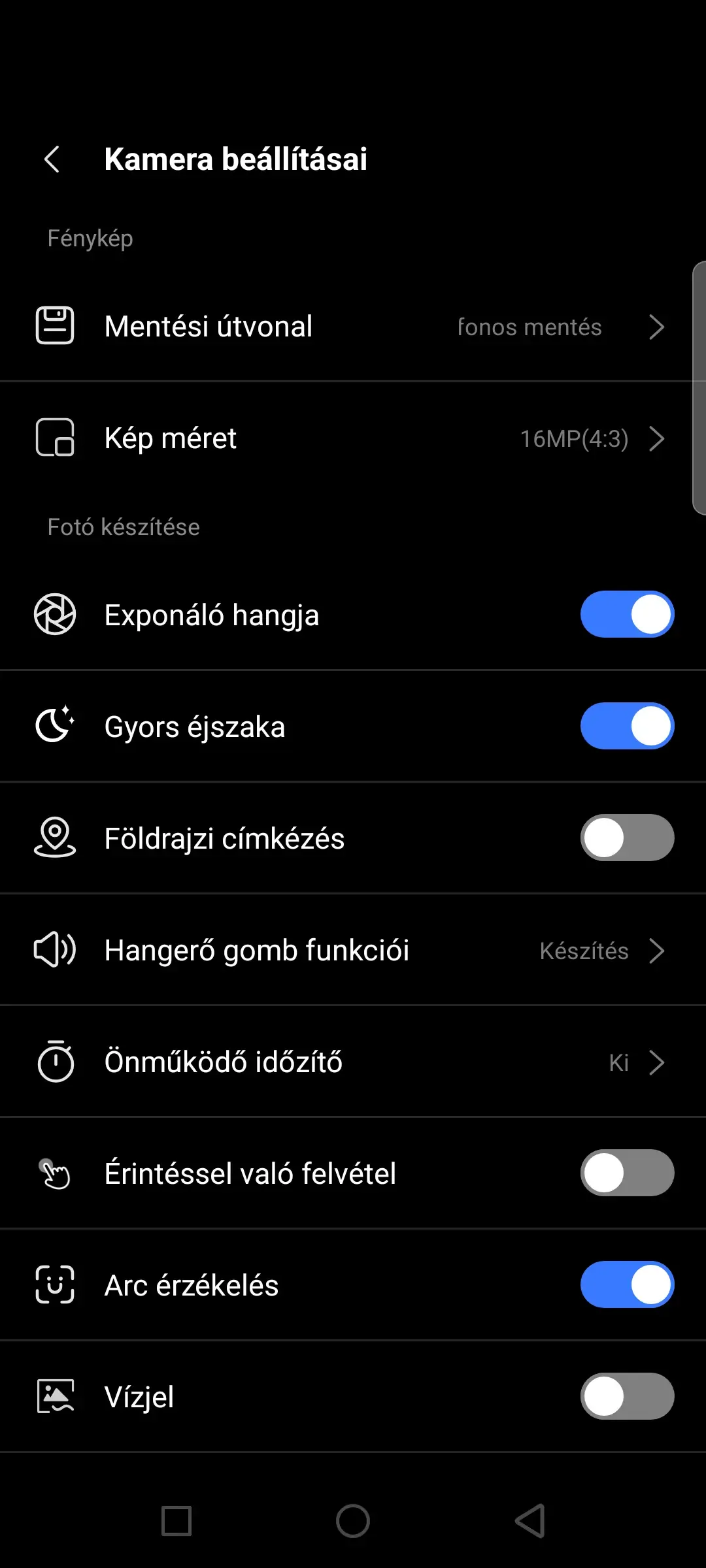This screenshot has height=1568, width=706.
Task: Tap the system home button
Action: 353,1521
